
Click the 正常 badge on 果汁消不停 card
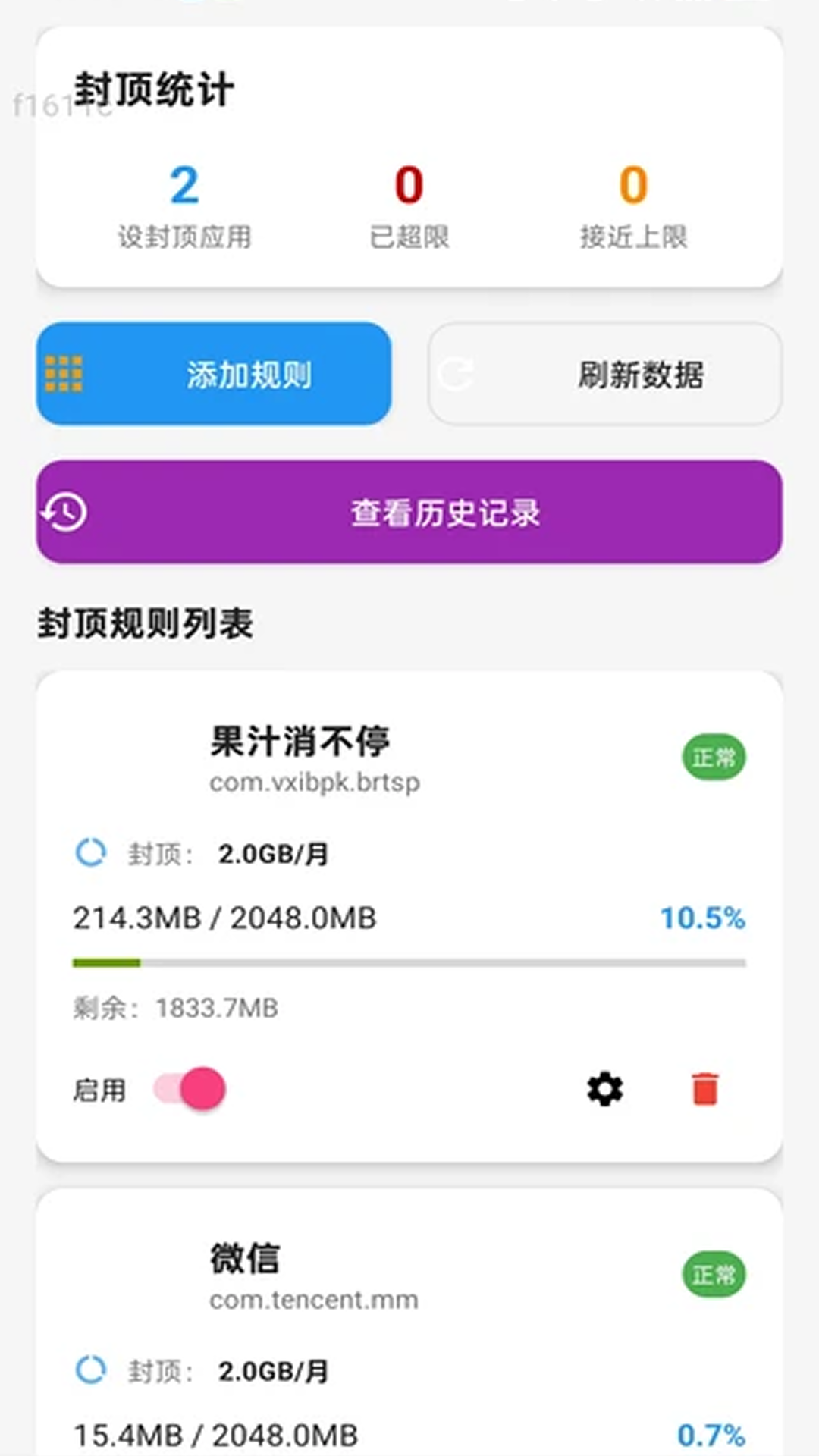[x=714, y=757]
